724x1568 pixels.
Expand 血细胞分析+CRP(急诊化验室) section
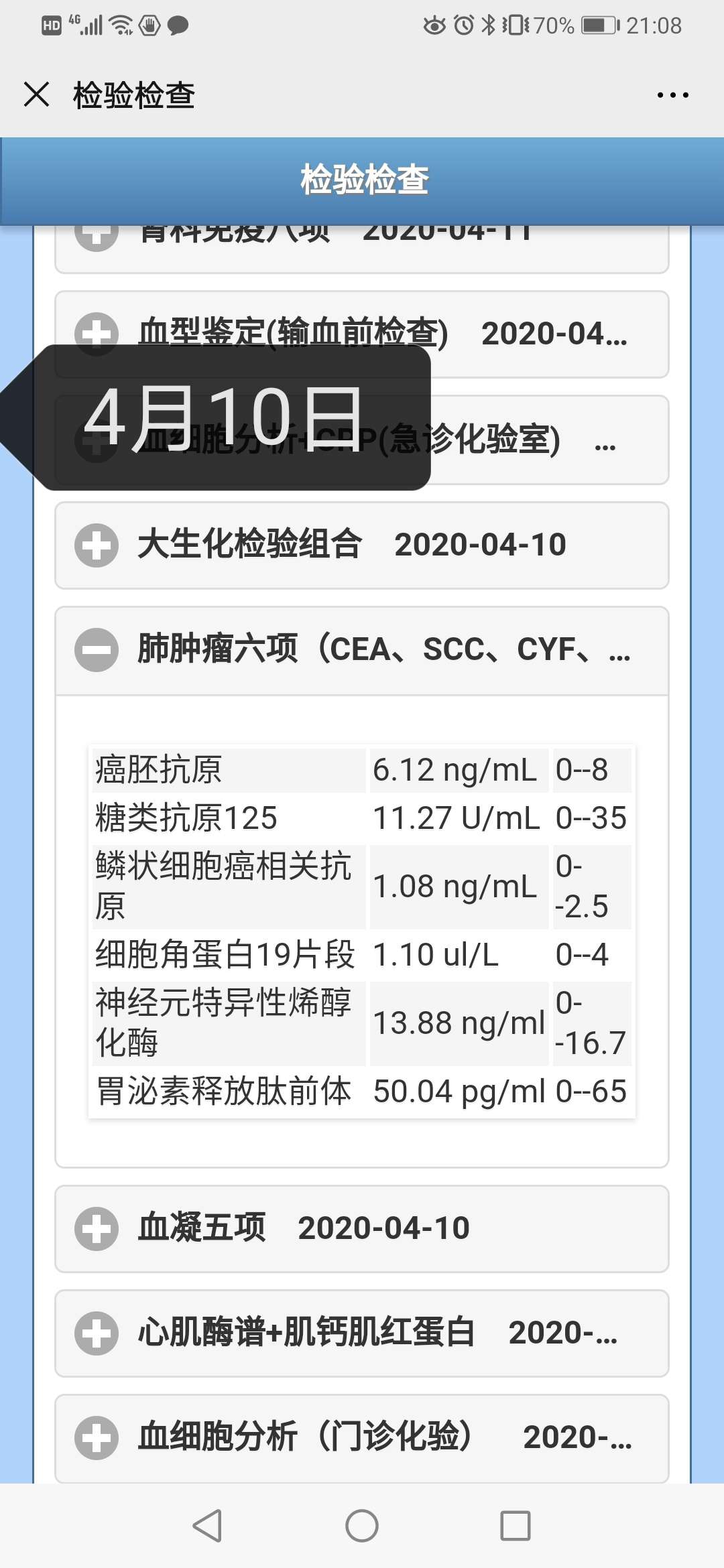(550, 440)
